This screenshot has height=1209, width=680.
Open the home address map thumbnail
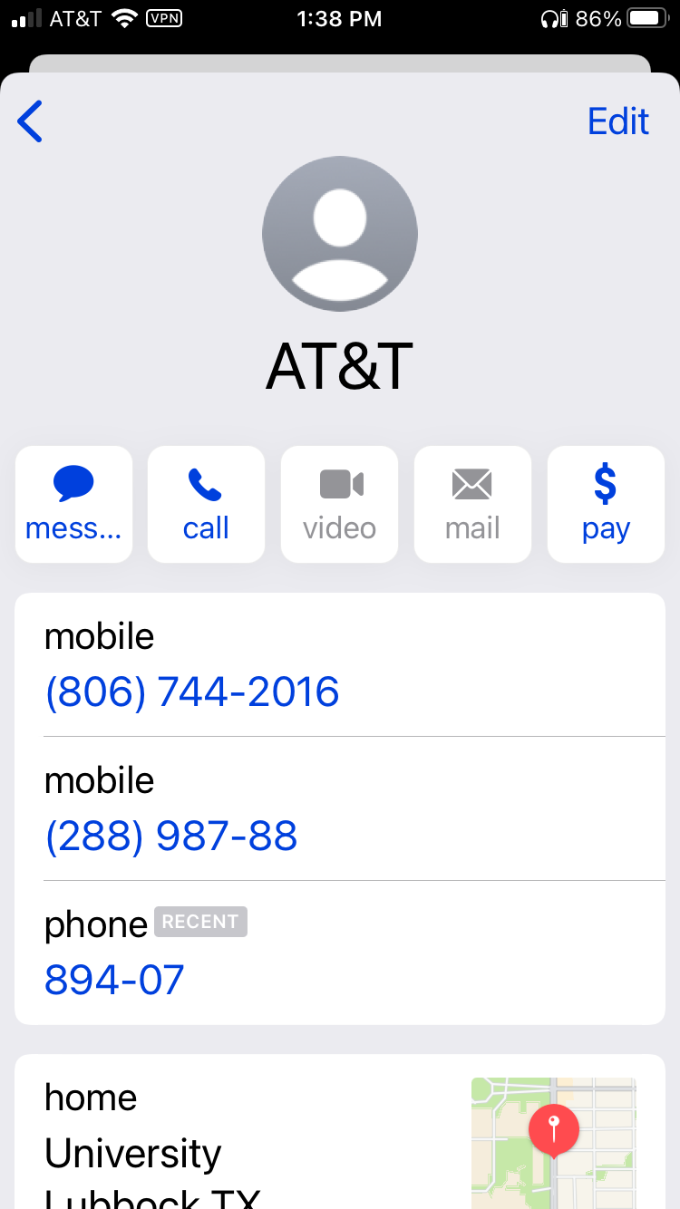[x=553, y=1143]
